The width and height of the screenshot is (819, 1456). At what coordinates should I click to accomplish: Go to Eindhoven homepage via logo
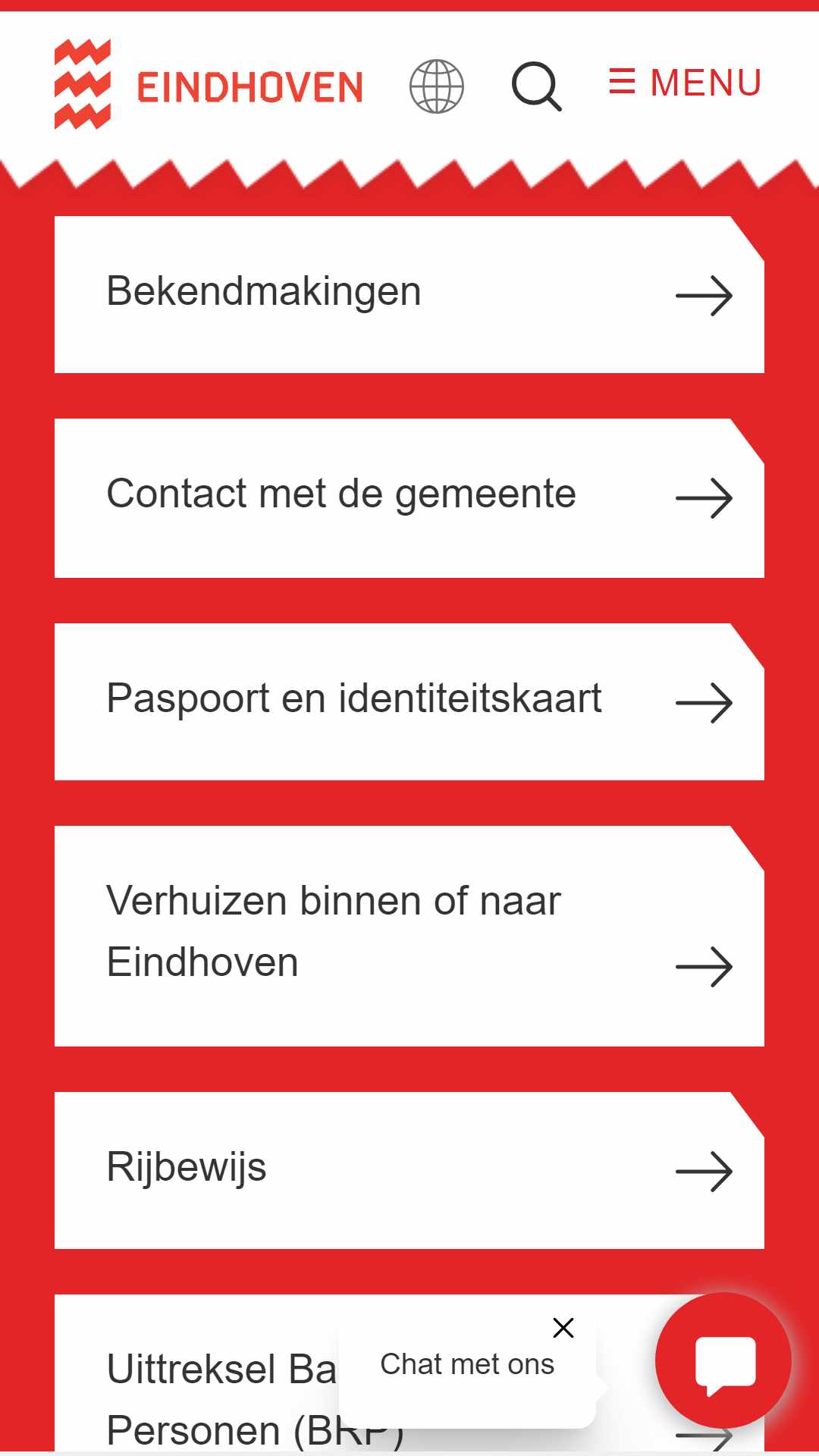pos(209,85)
